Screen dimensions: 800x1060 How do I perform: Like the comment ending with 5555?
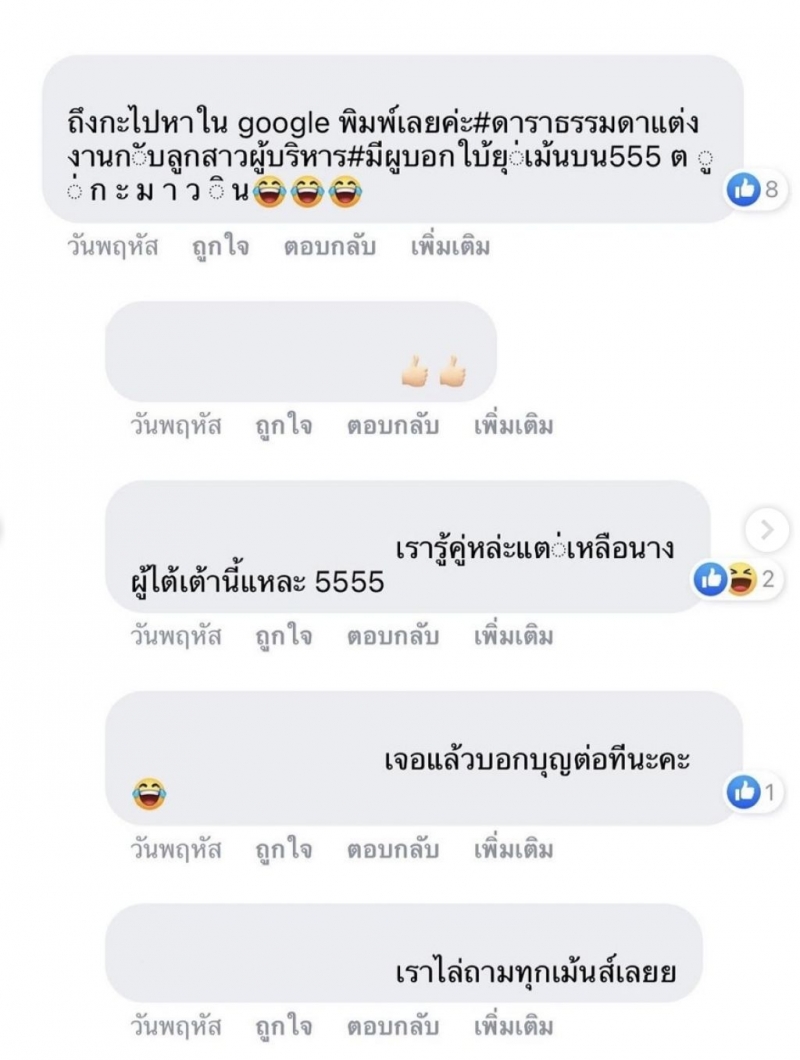click(x=282, y=636)
